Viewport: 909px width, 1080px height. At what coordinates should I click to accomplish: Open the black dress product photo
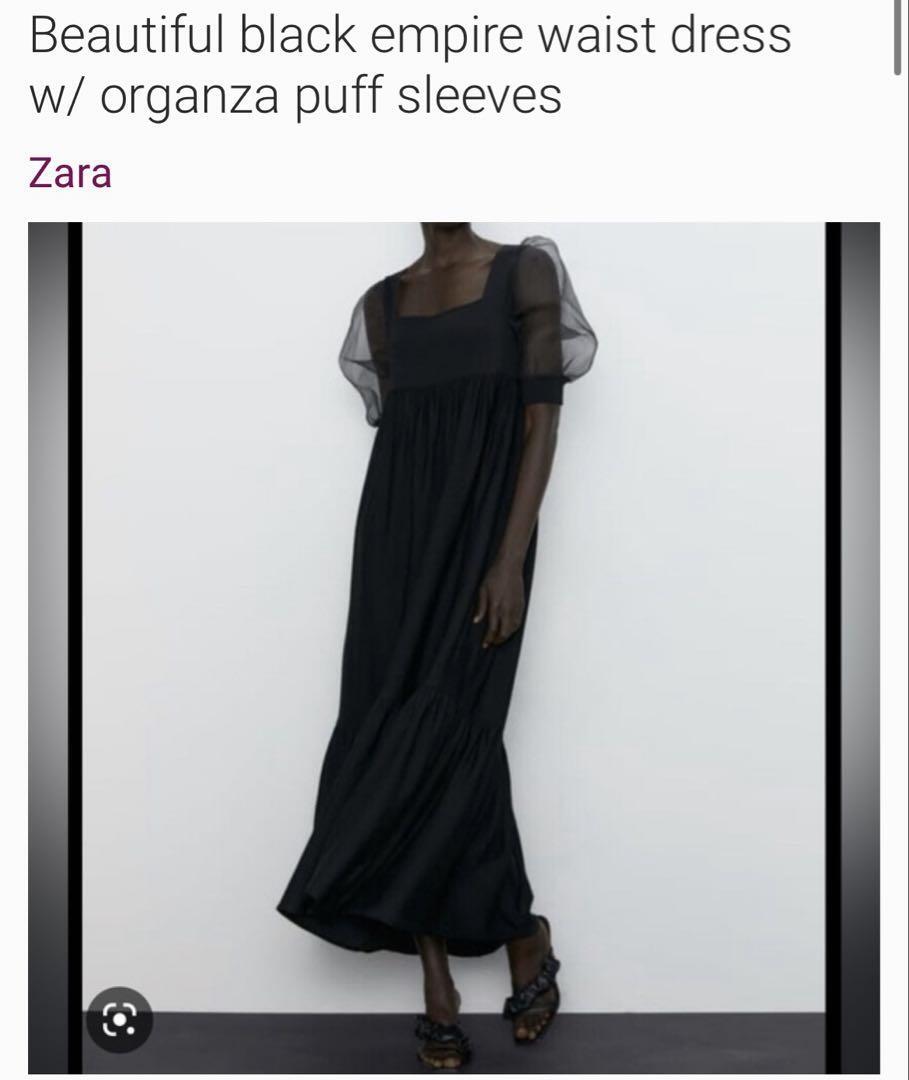[453, 600]
